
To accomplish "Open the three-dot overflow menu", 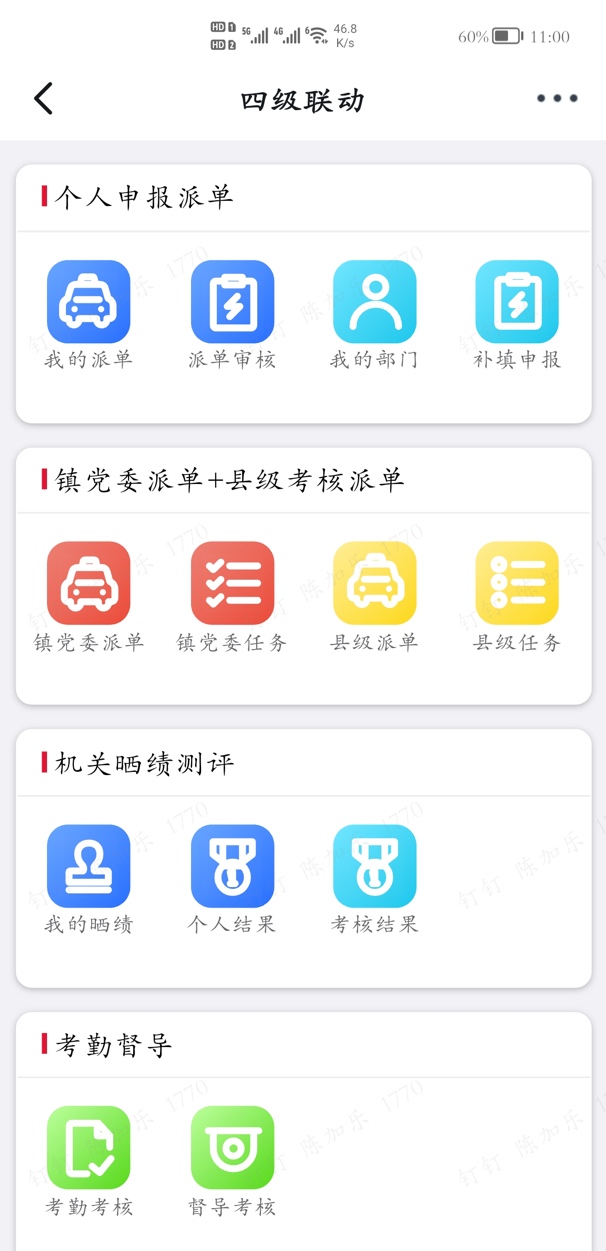I will click(557, 99).
